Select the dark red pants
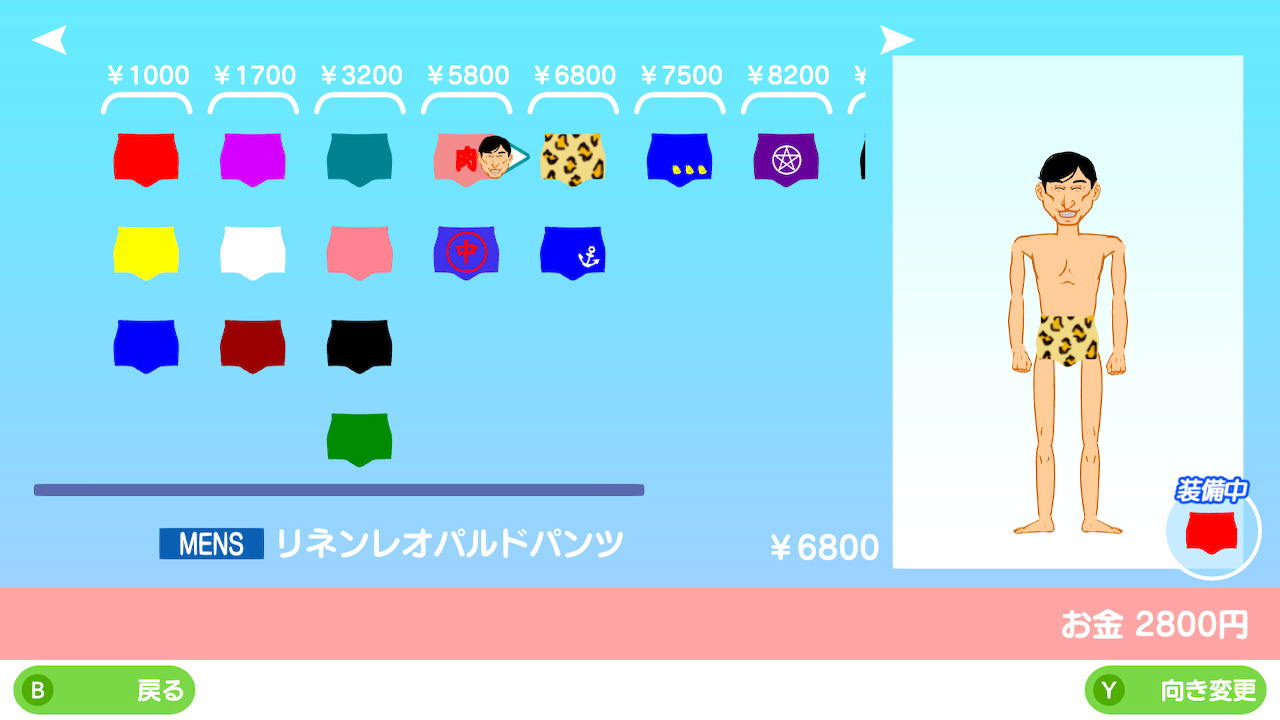Image resolution: width=1280 pixels, height=720 pixels. (253, 345)
